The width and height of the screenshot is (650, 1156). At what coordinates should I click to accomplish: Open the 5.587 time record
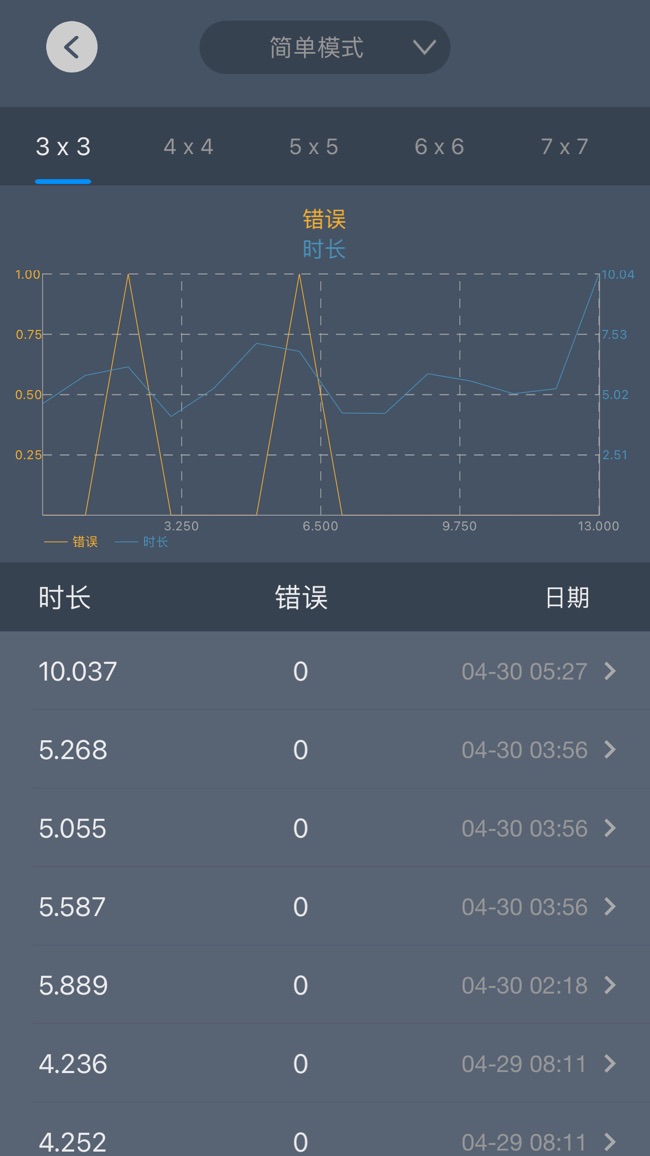click(x=325, y=906)
